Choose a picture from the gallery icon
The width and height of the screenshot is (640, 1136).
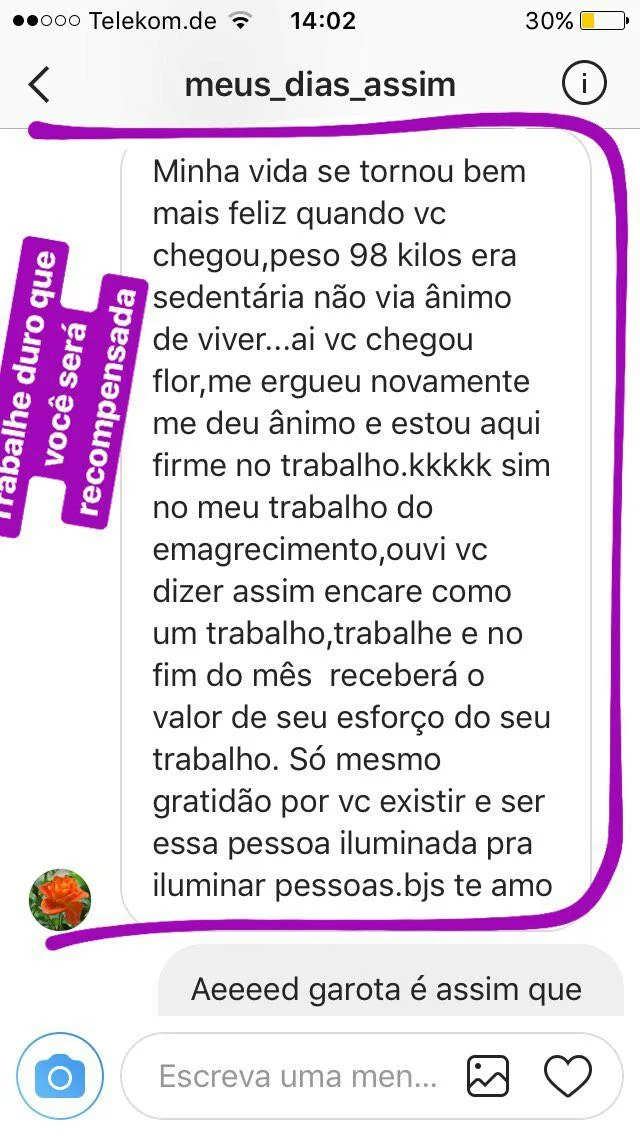[x=488, y=1077]
